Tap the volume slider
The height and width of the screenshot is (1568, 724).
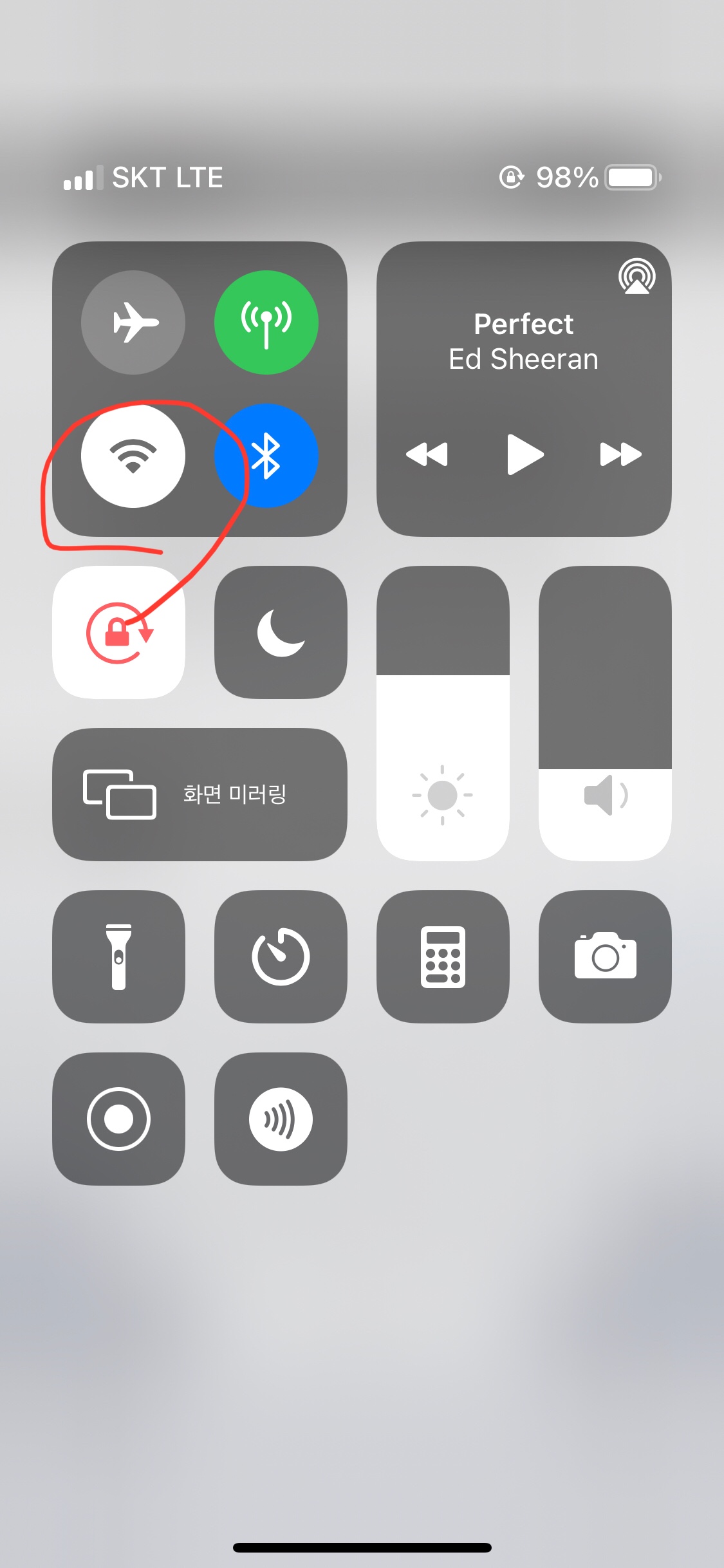(605, 713)
